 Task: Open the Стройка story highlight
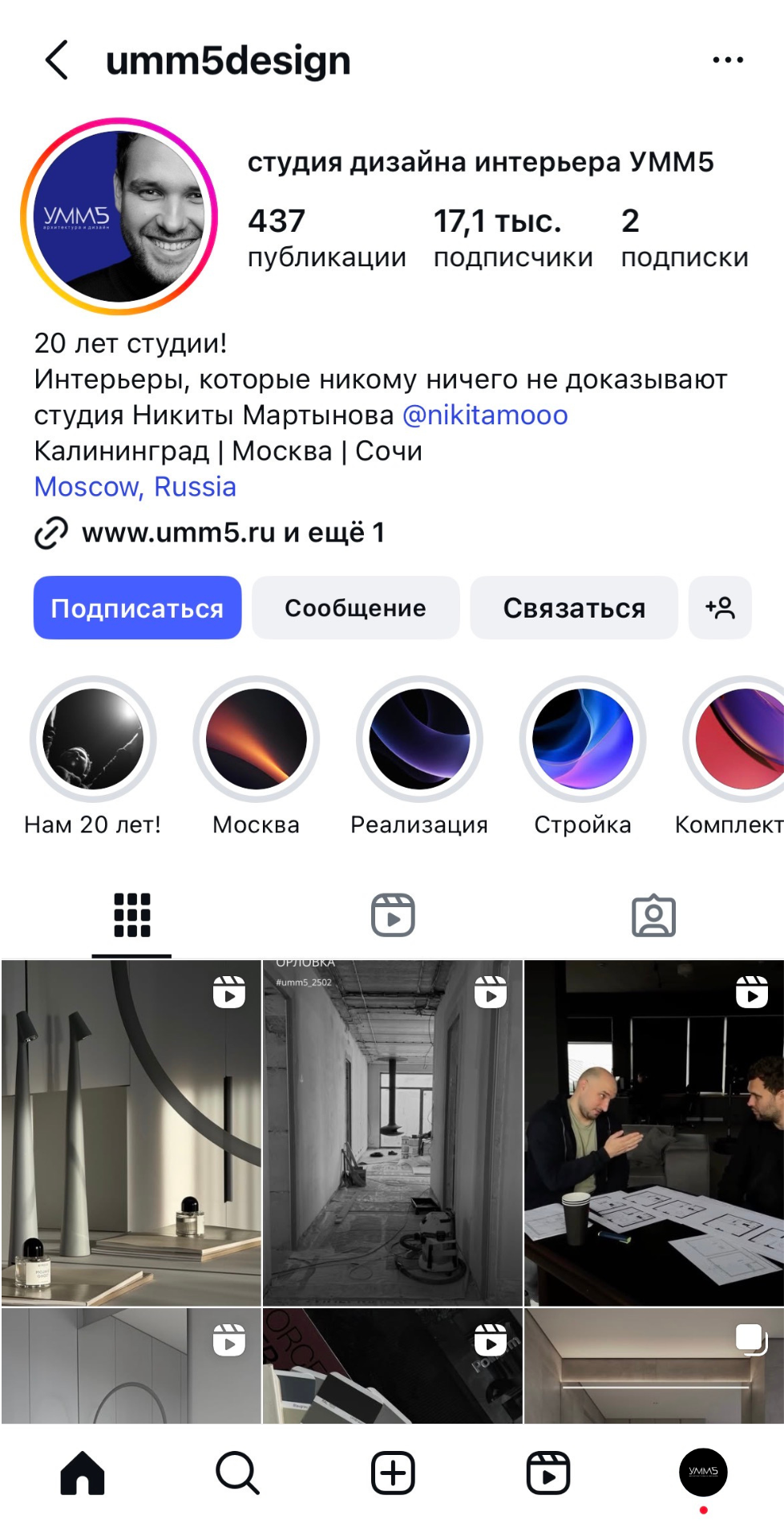[583, 740]
